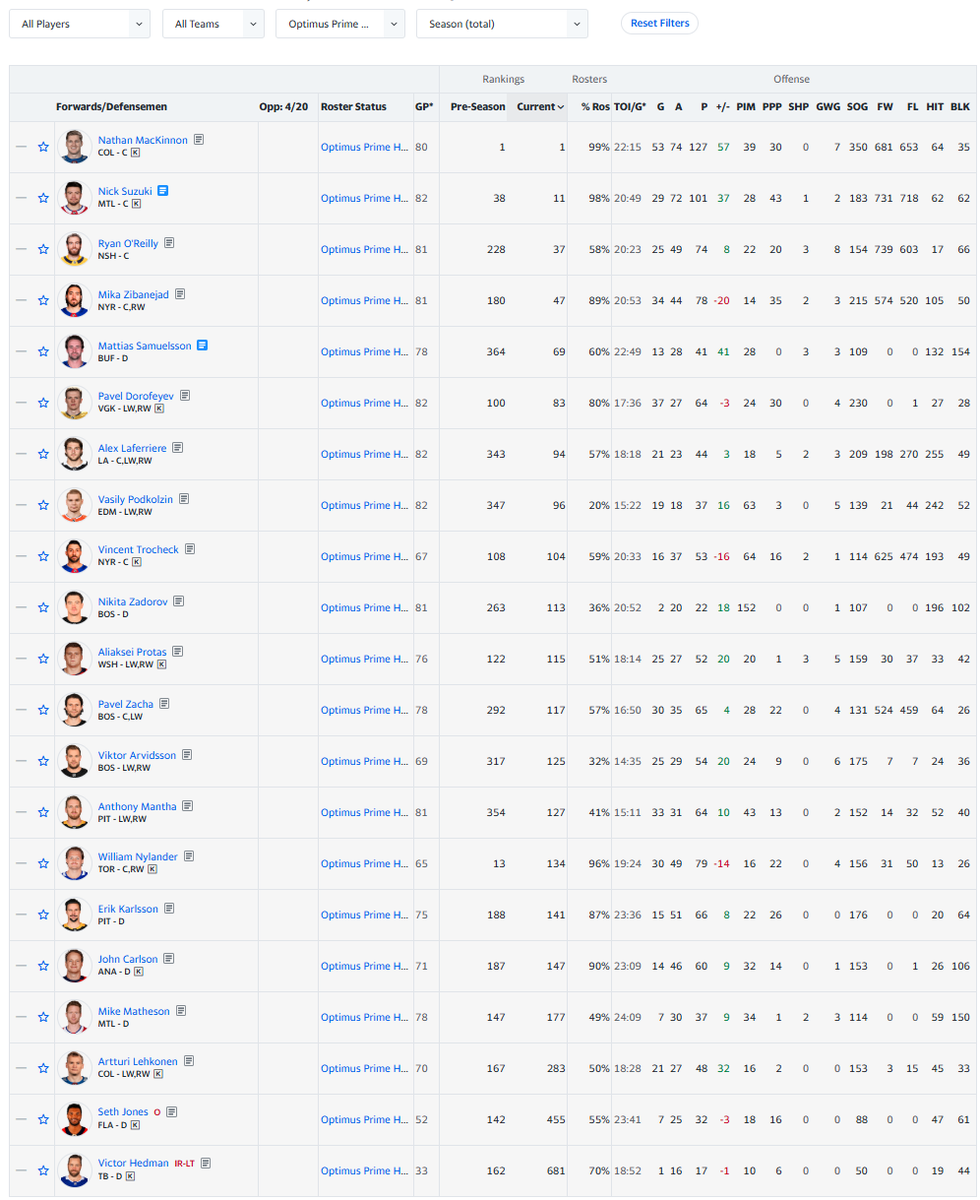Tap Erik Karlsson's Optimus Prime roster link

[x=364, y=915]
